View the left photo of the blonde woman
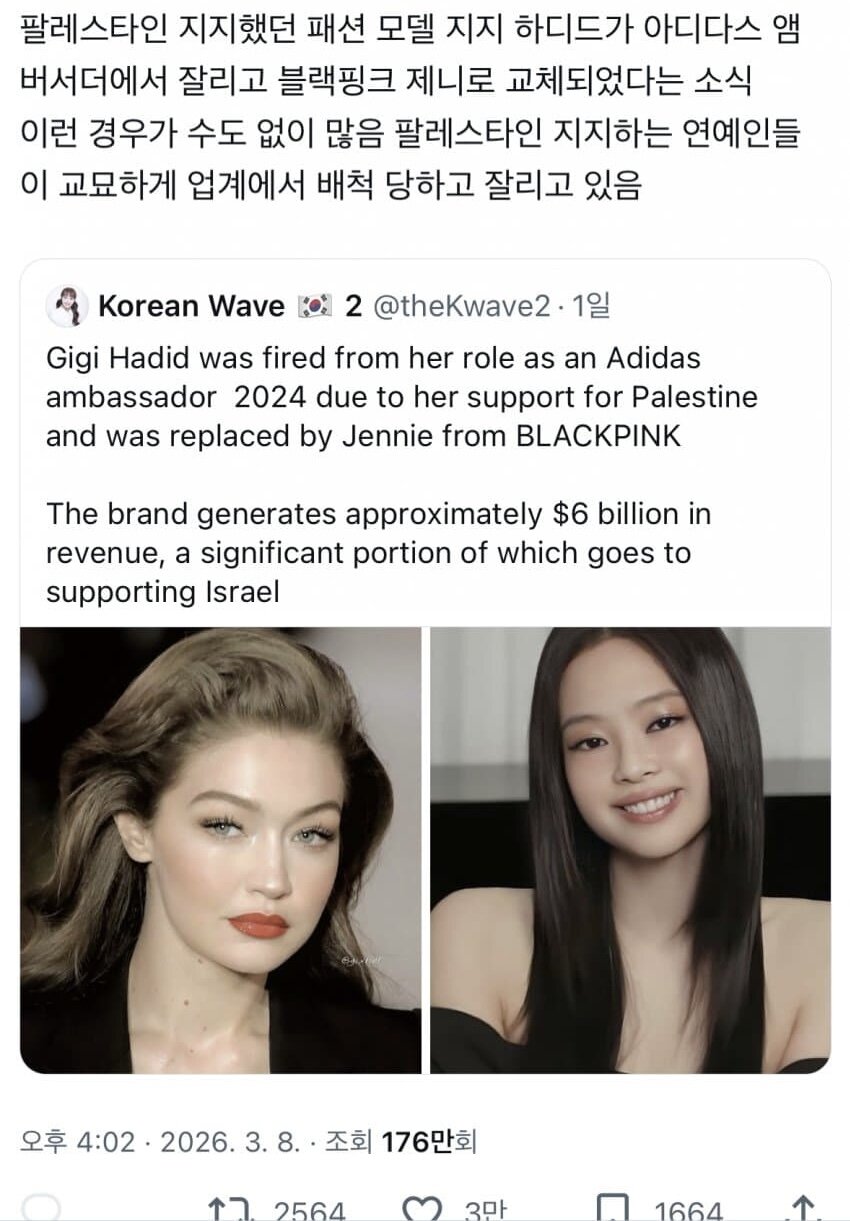 click(x=221, y=850)
